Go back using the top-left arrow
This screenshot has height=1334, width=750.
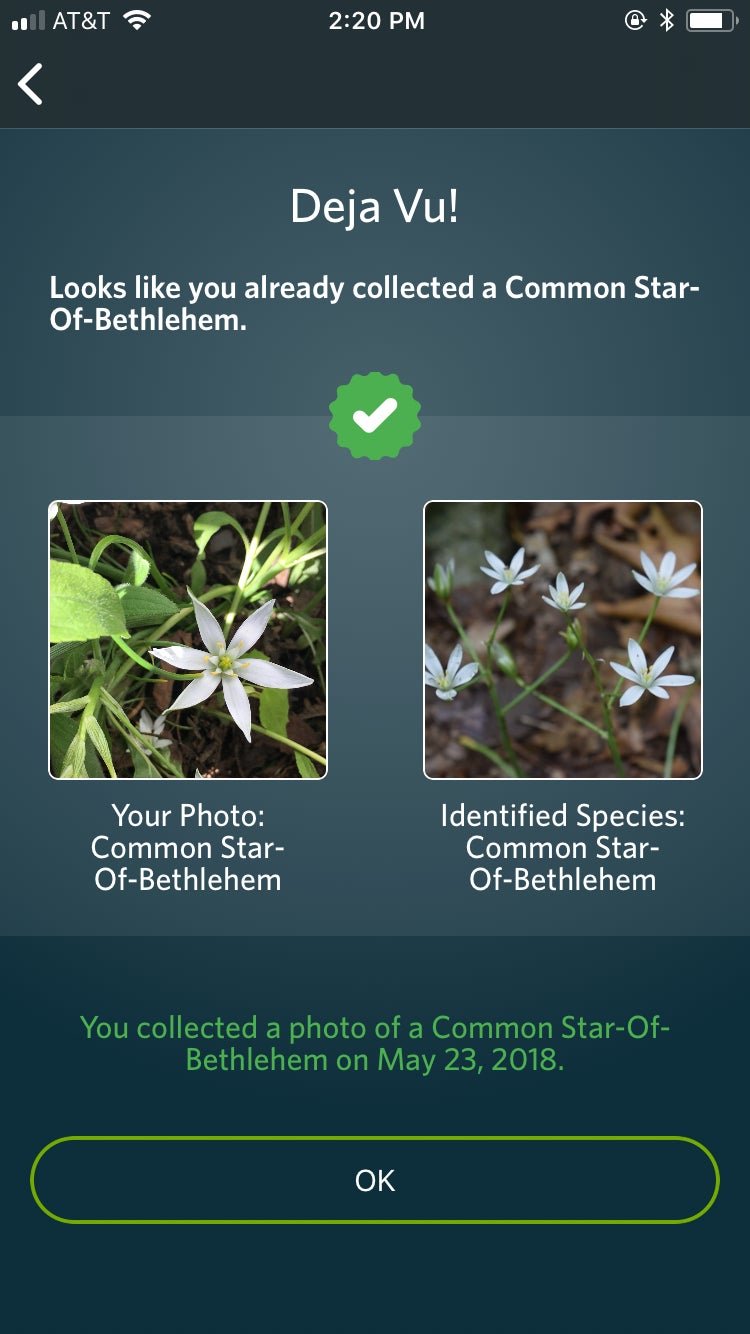point(31,84)
